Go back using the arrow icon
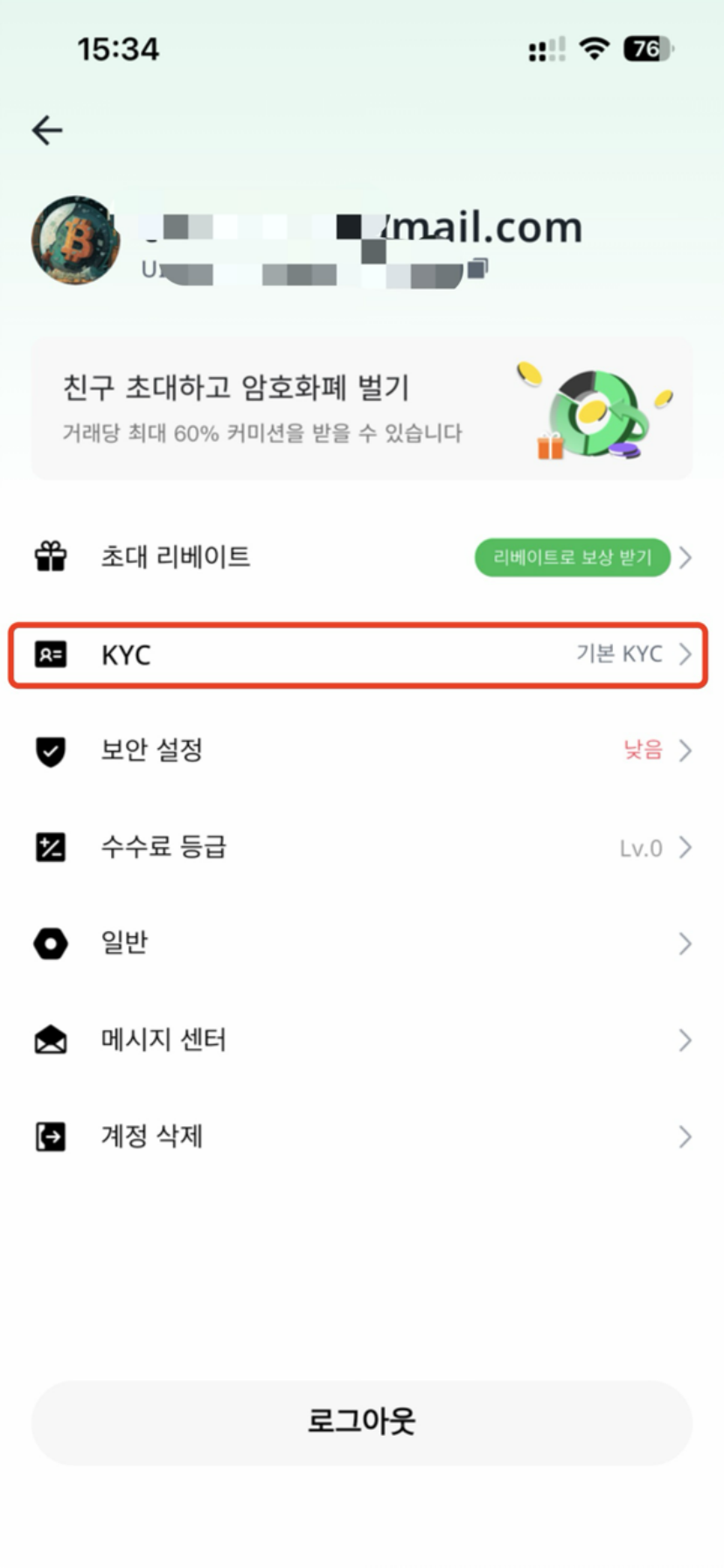Screen dimensions: 724x1568 [x=47, y=131]
